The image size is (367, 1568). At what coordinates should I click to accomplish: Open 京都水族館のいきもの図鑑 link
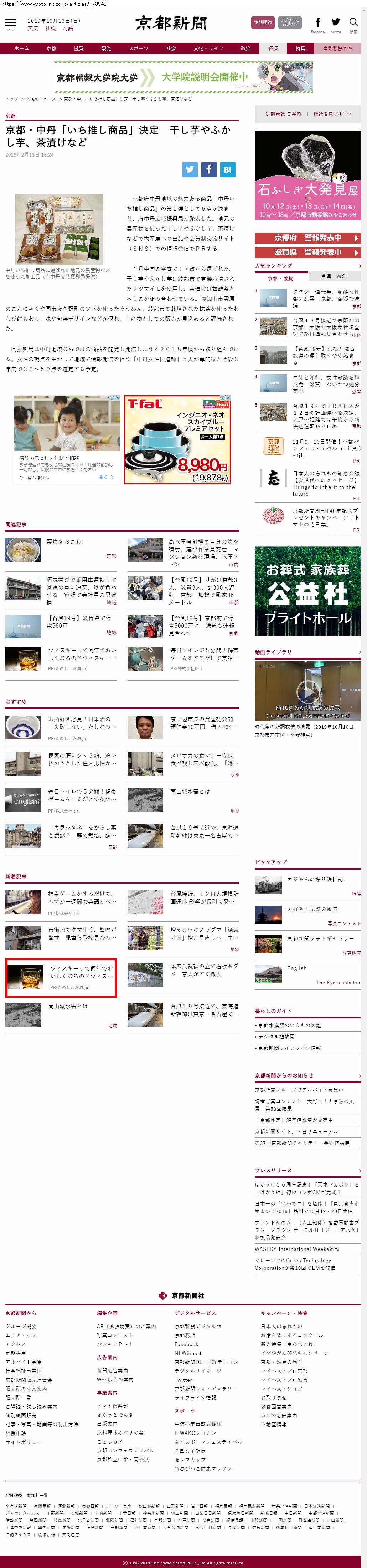coord(290,1025)
